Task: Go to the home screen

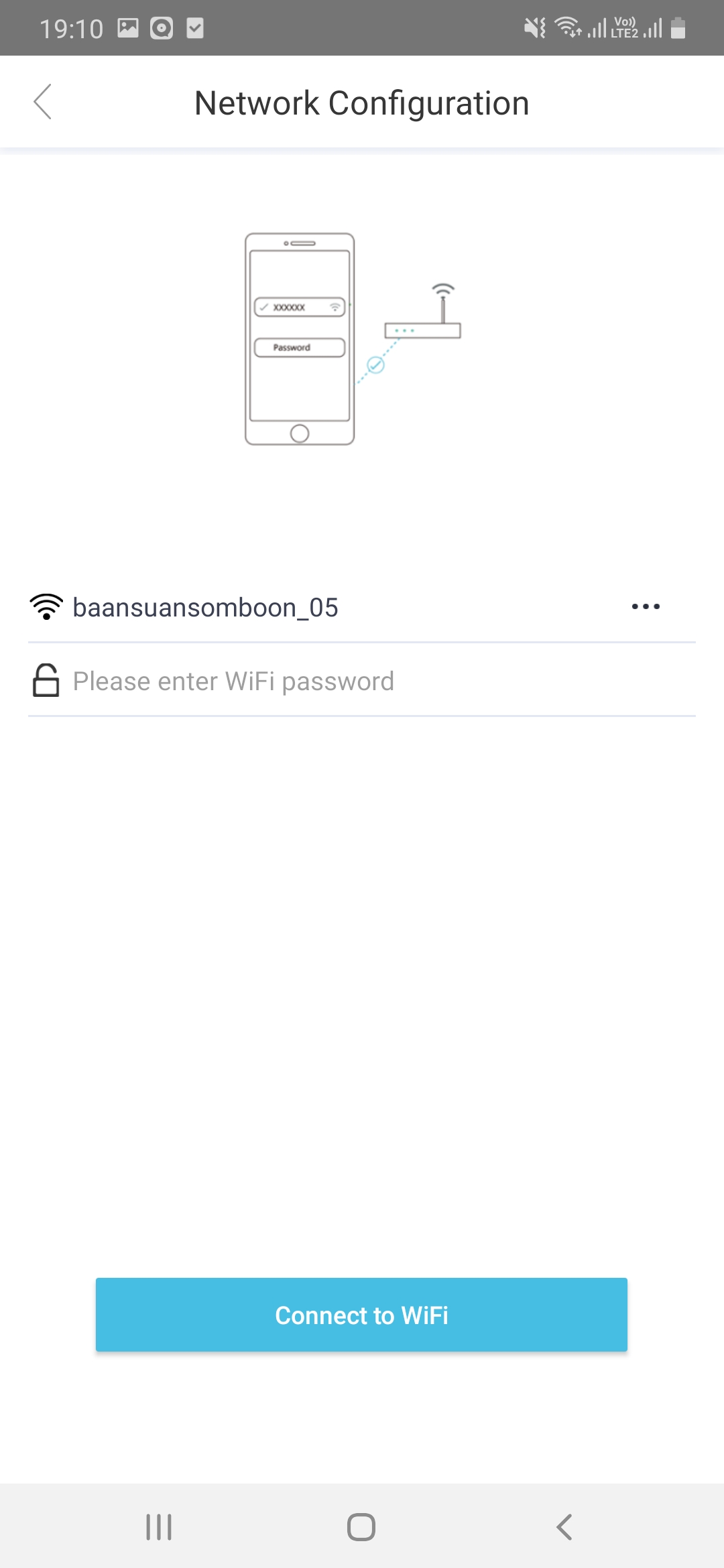Action: pos(361,1527)
